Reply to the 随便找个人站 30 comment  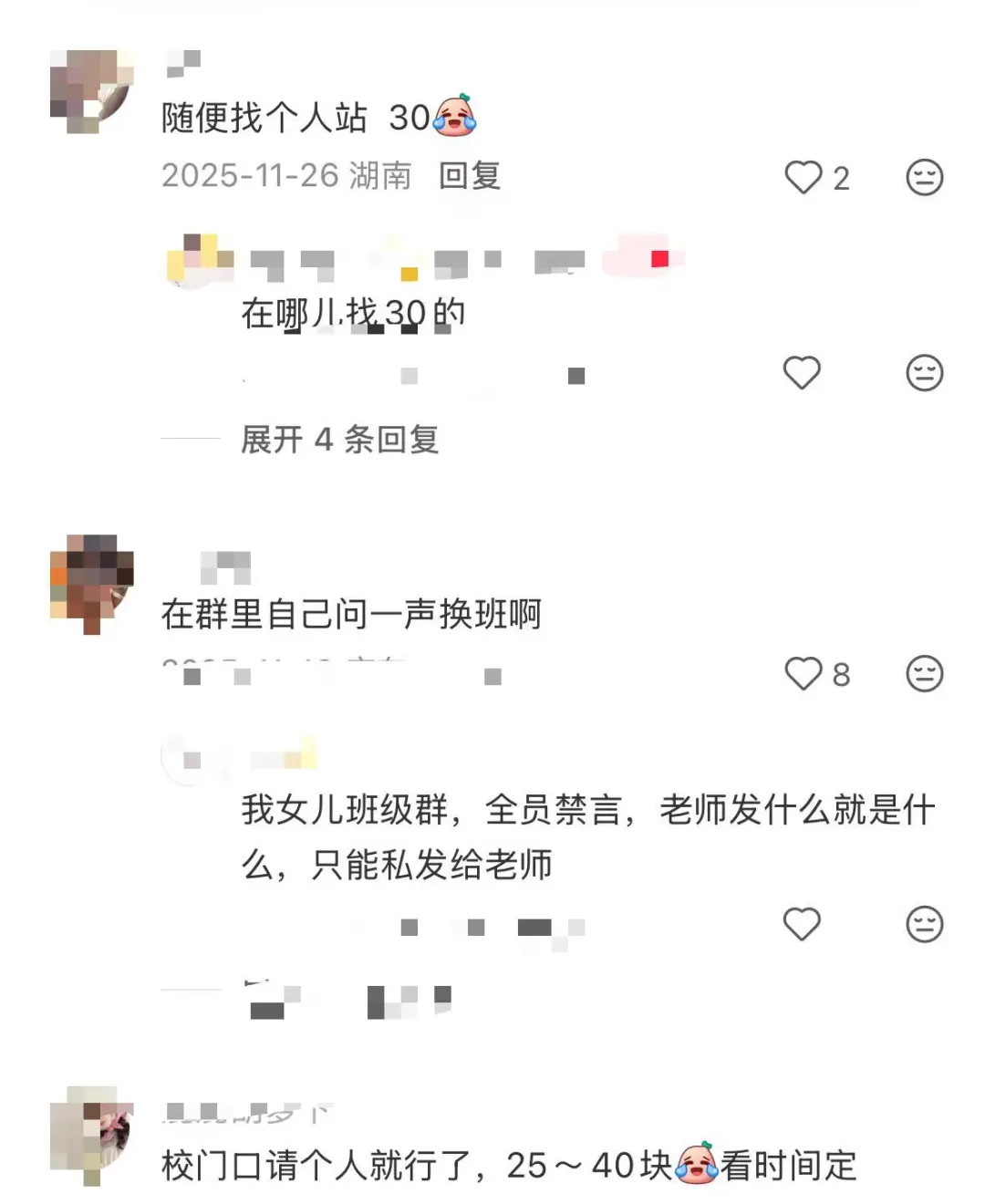(x=470, y=175)
